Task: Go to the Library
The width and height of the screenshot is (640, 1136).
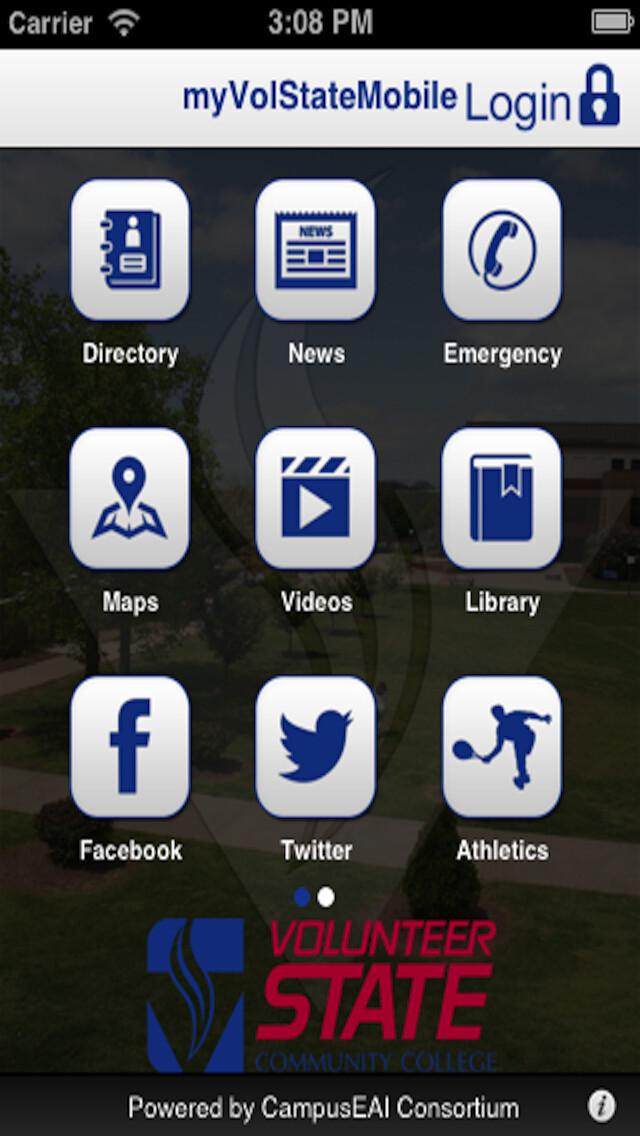Action: pos(502,499)
